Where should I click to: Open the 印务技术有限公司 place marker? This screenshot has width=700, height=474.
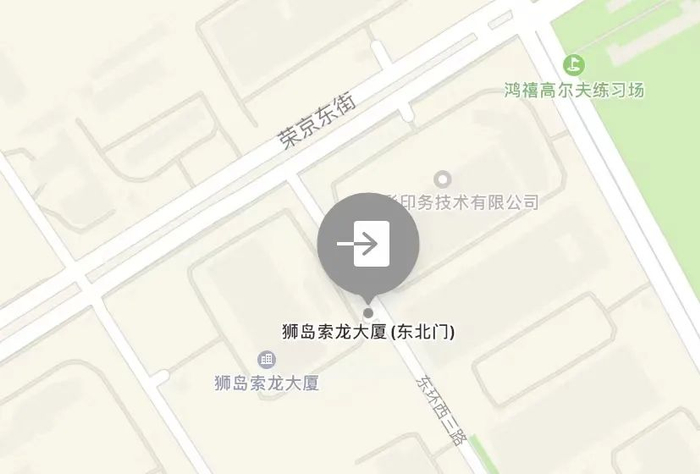[442, 179]
